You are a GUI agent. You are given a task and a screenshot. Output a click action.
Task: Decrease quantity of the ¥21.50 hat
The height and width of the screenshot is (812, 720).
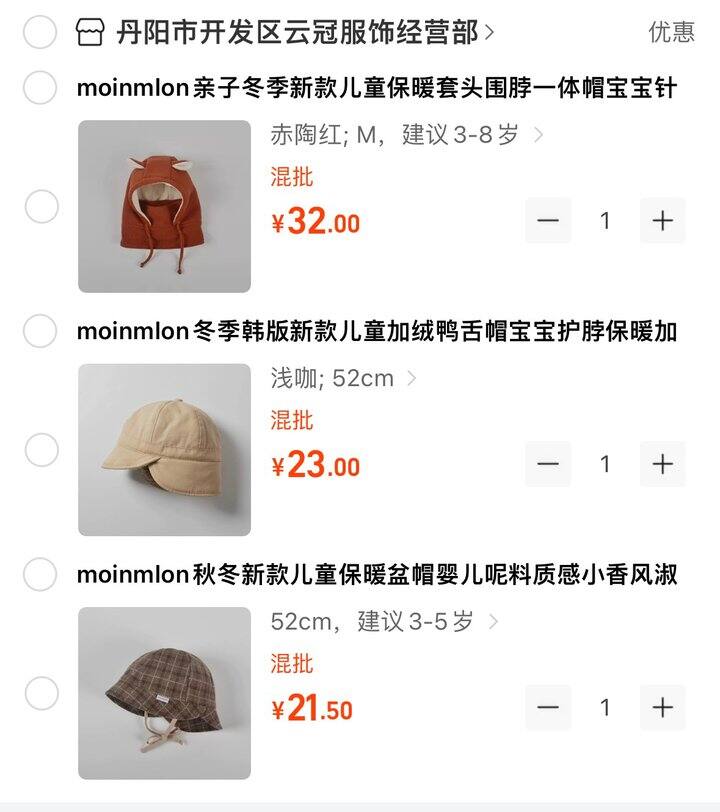[x=548, y=708]
